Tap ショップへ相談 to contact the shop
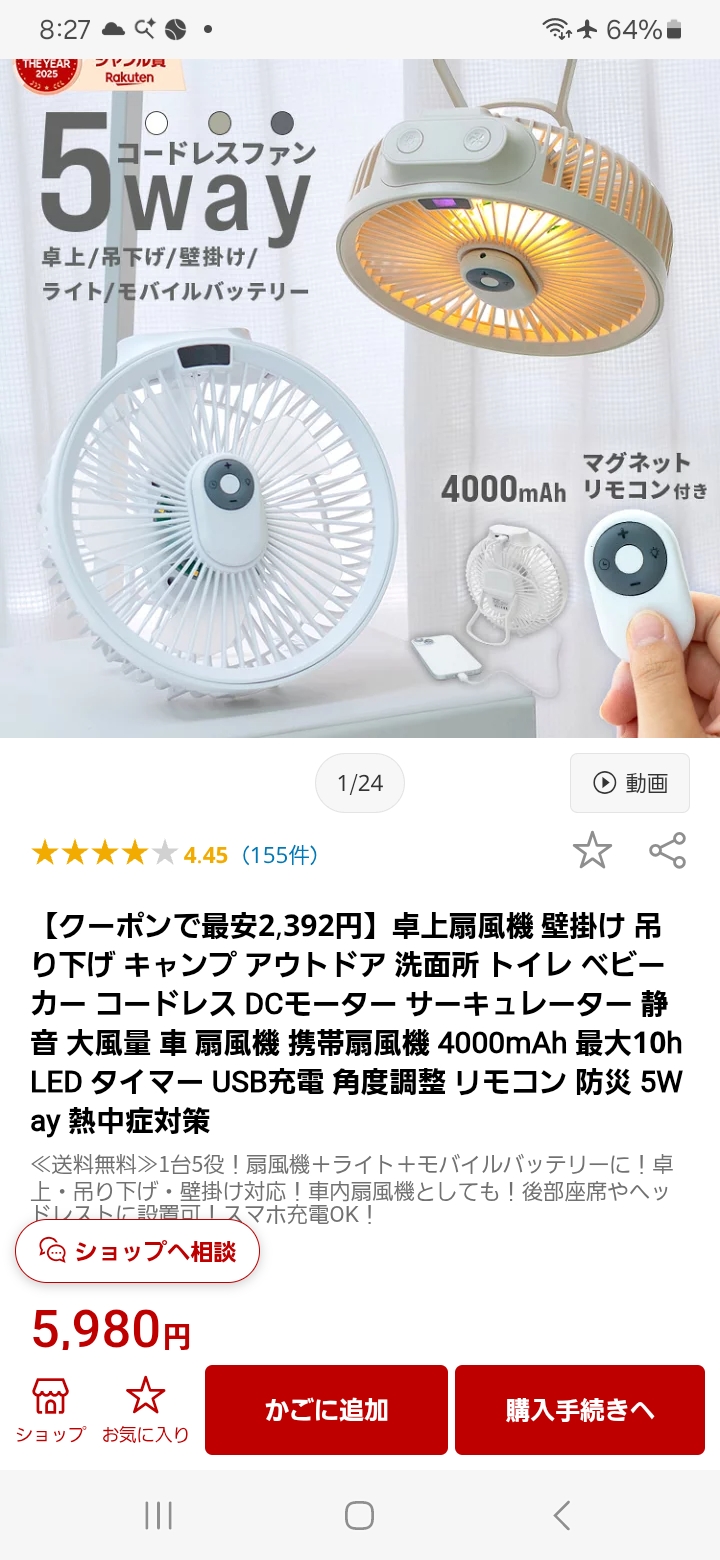720x1560 pixels. (x=137, y=1251)
